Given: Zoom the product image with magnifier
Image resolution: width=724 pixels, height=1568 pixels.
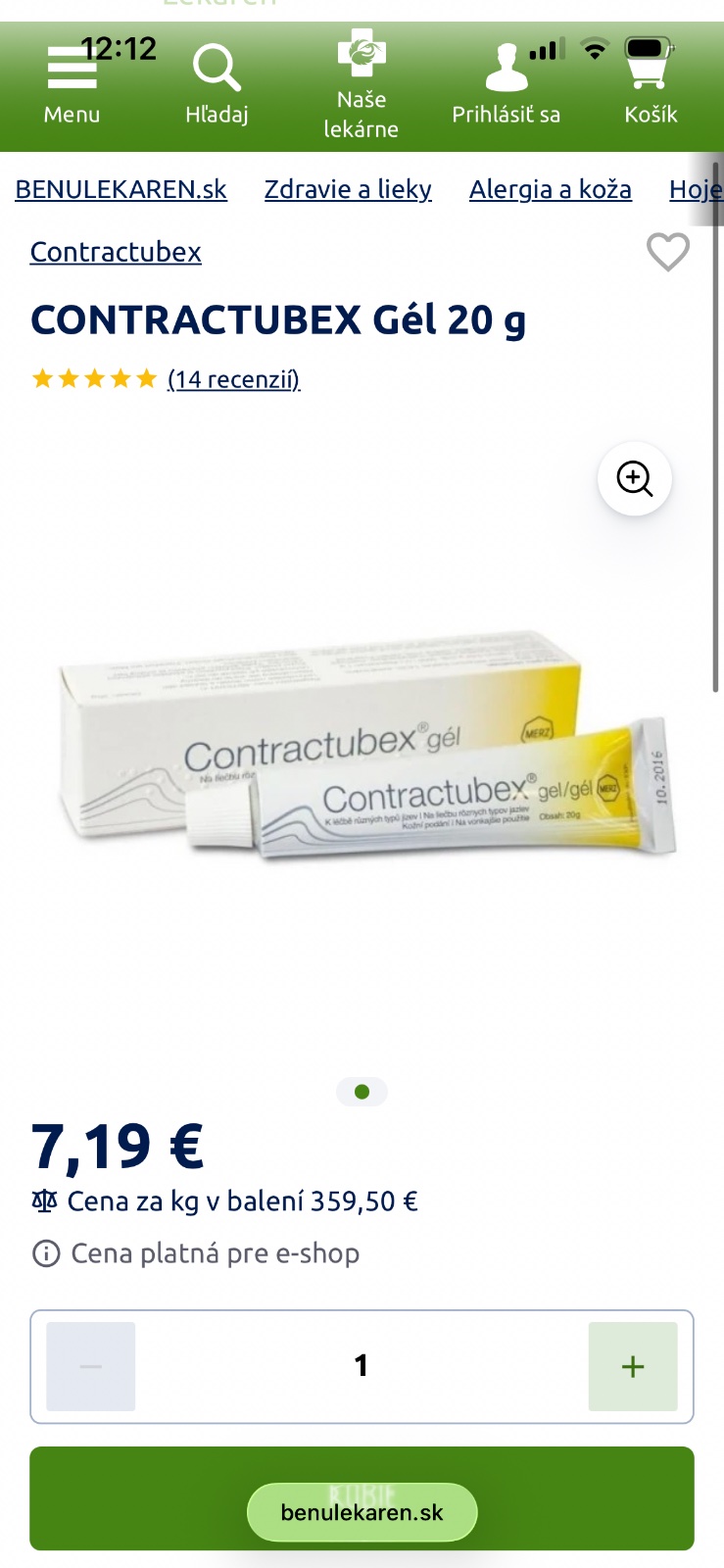Looking at the screenshot, I should pos(634,478).
